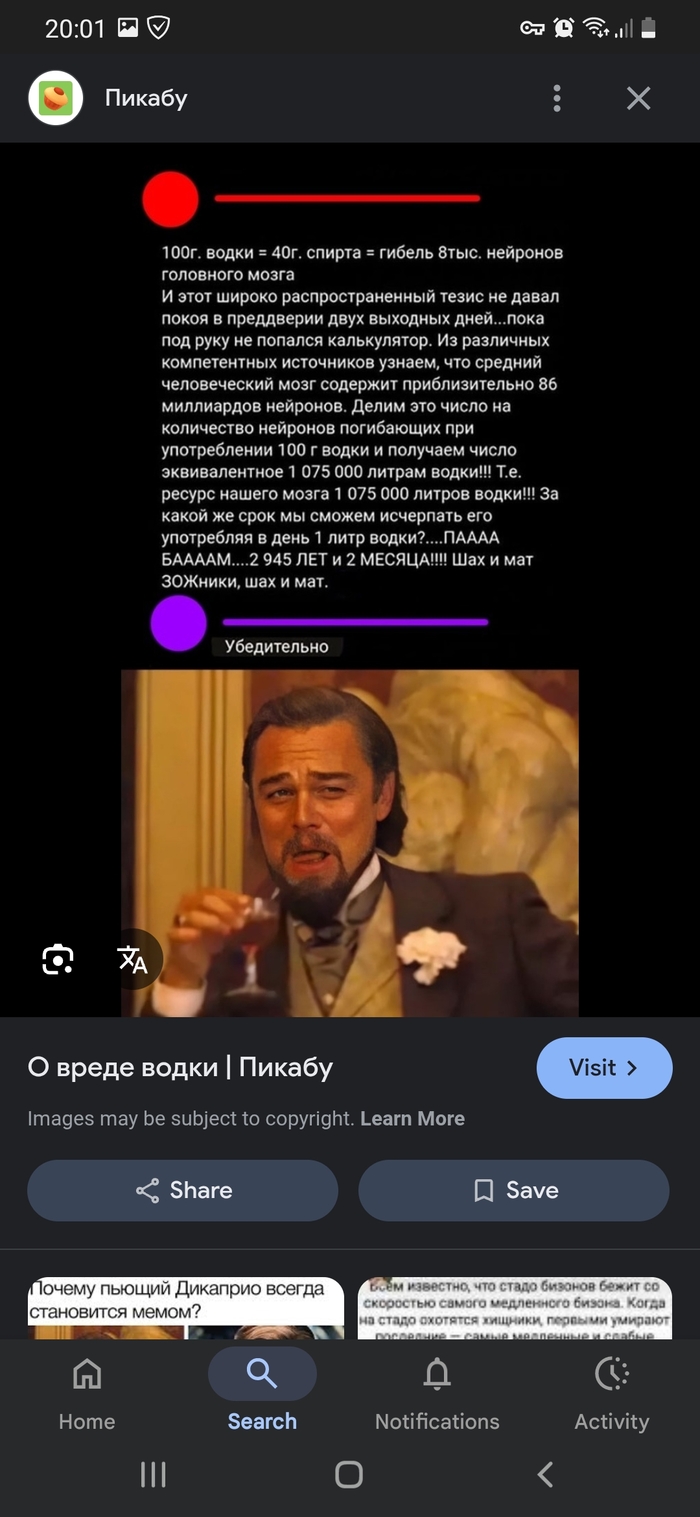The image size is (700, 1517).
Task: Open the Learn More copyright link
Action: [412, 1119]
